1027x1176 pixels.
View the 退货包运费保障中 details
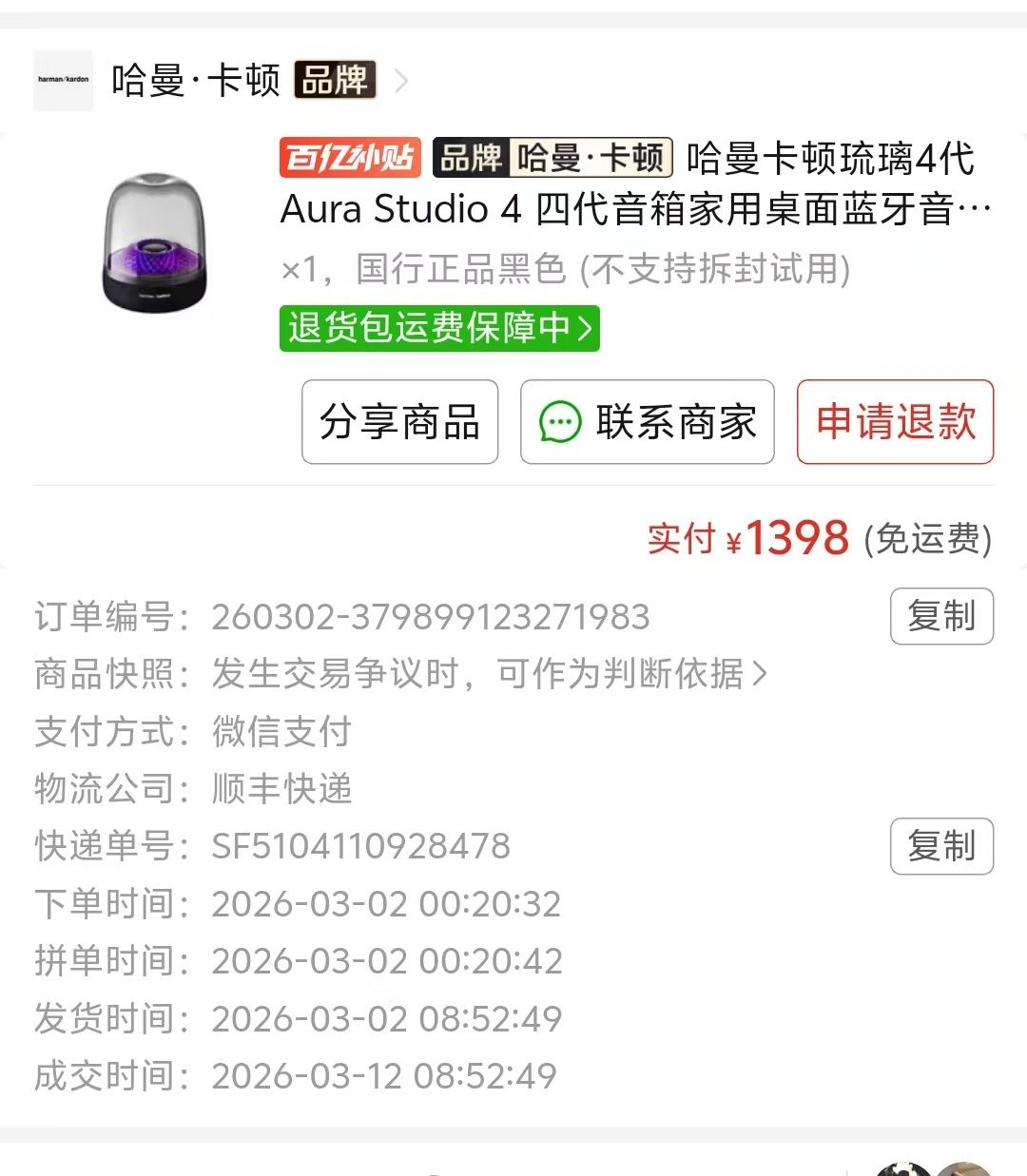tap(439, 328)
